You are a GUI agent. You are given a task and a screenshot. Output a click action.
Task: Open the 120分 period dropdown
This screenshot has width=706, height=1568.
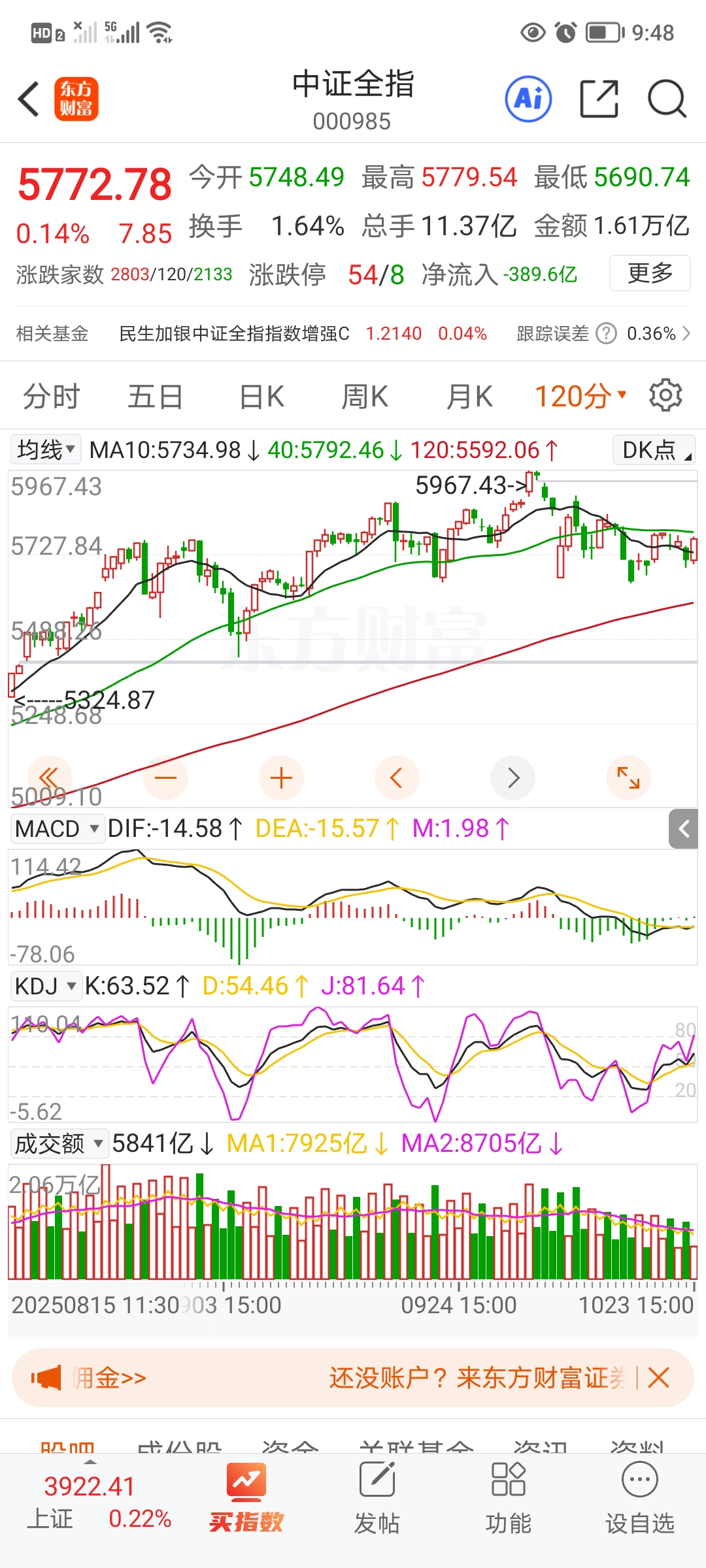click(580, 397)
